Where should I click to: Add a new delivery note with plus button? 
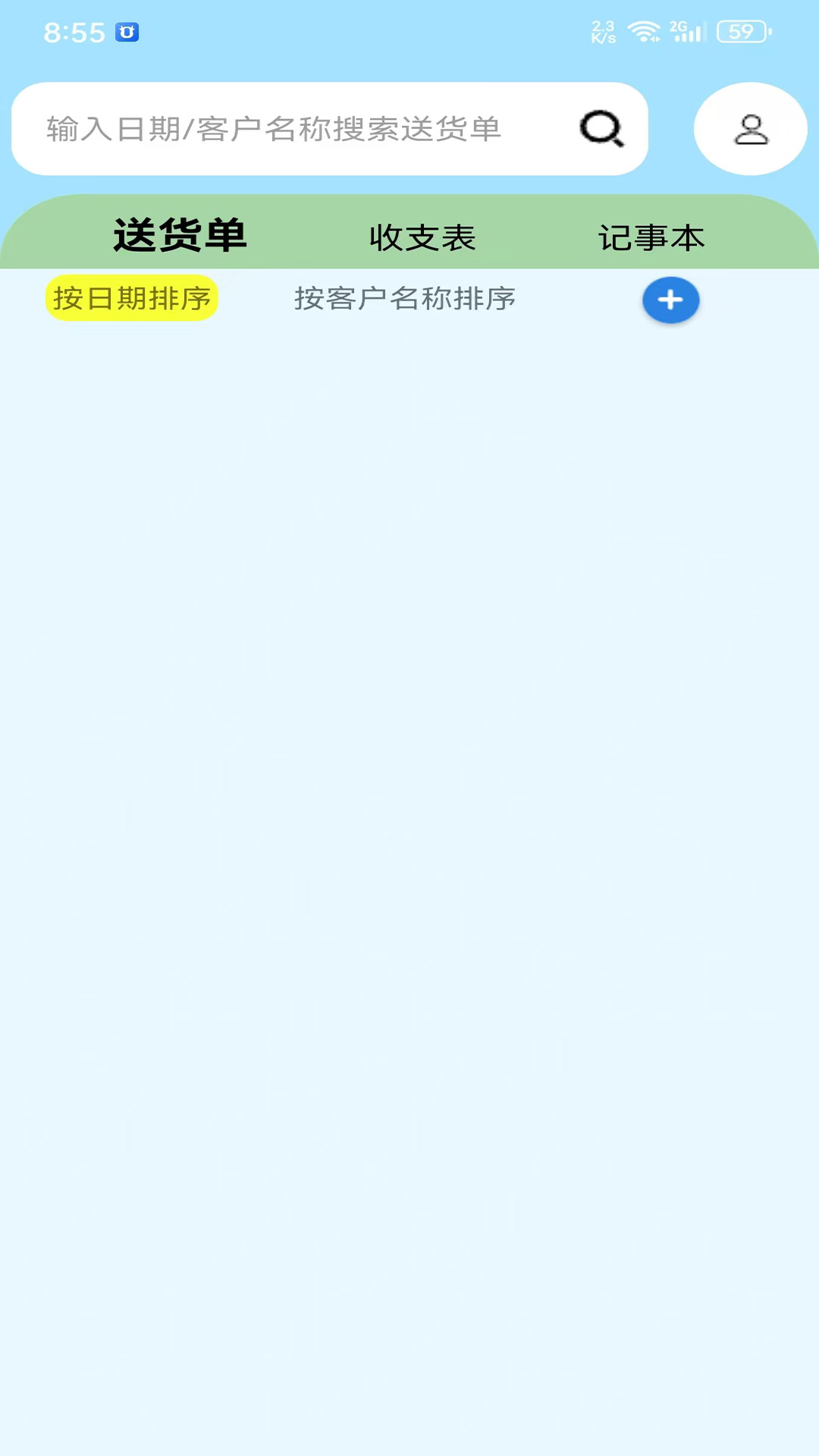(x=670, y=300)
